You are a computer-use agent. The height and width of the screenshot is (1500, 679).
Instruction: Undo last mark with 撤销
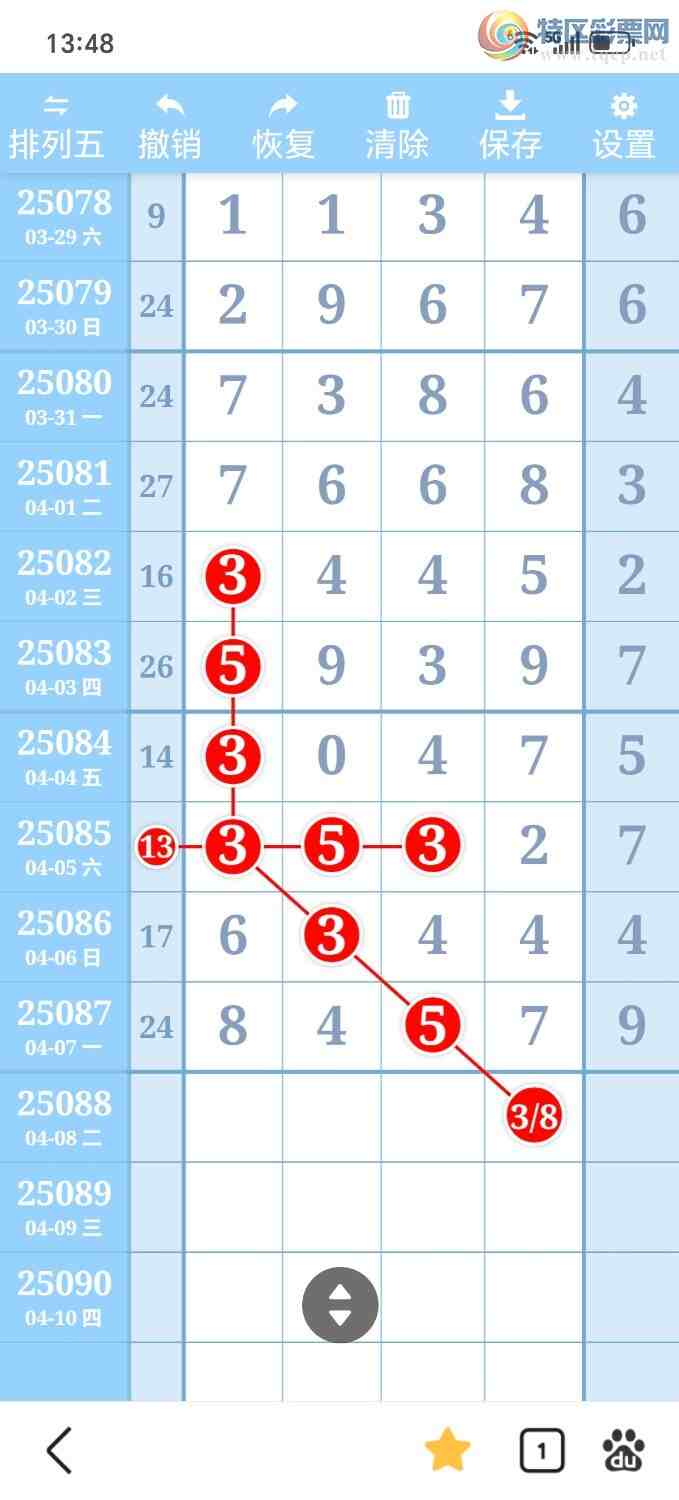coord(170,127)
